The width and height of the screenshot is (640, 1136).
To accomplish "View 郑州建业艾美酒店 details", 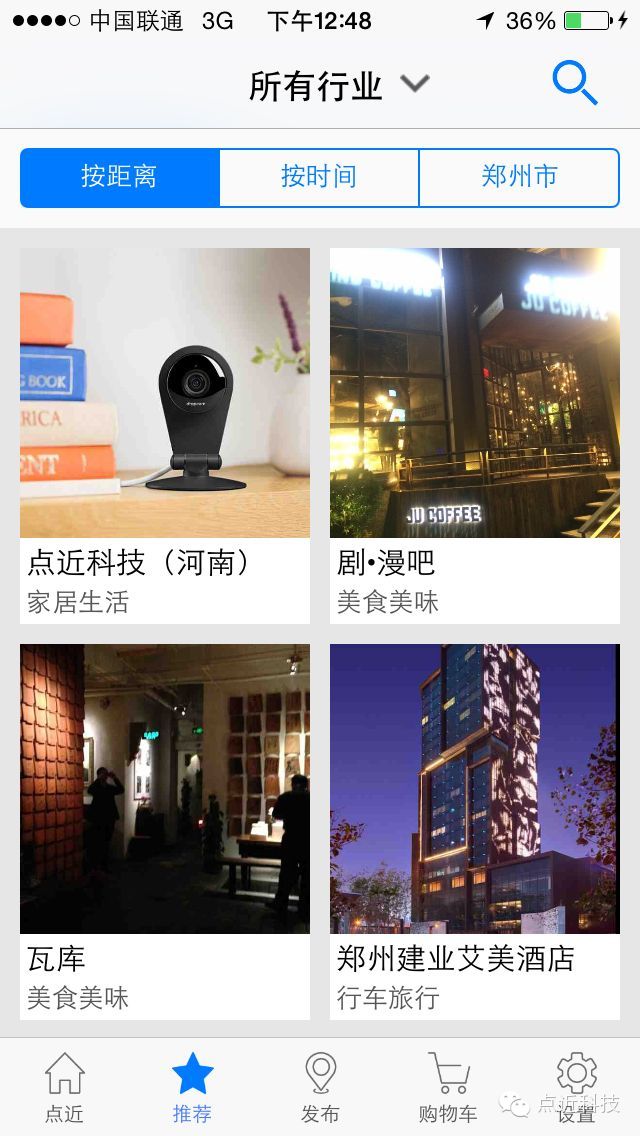I will pyautogui.click(x=475, y=831).
